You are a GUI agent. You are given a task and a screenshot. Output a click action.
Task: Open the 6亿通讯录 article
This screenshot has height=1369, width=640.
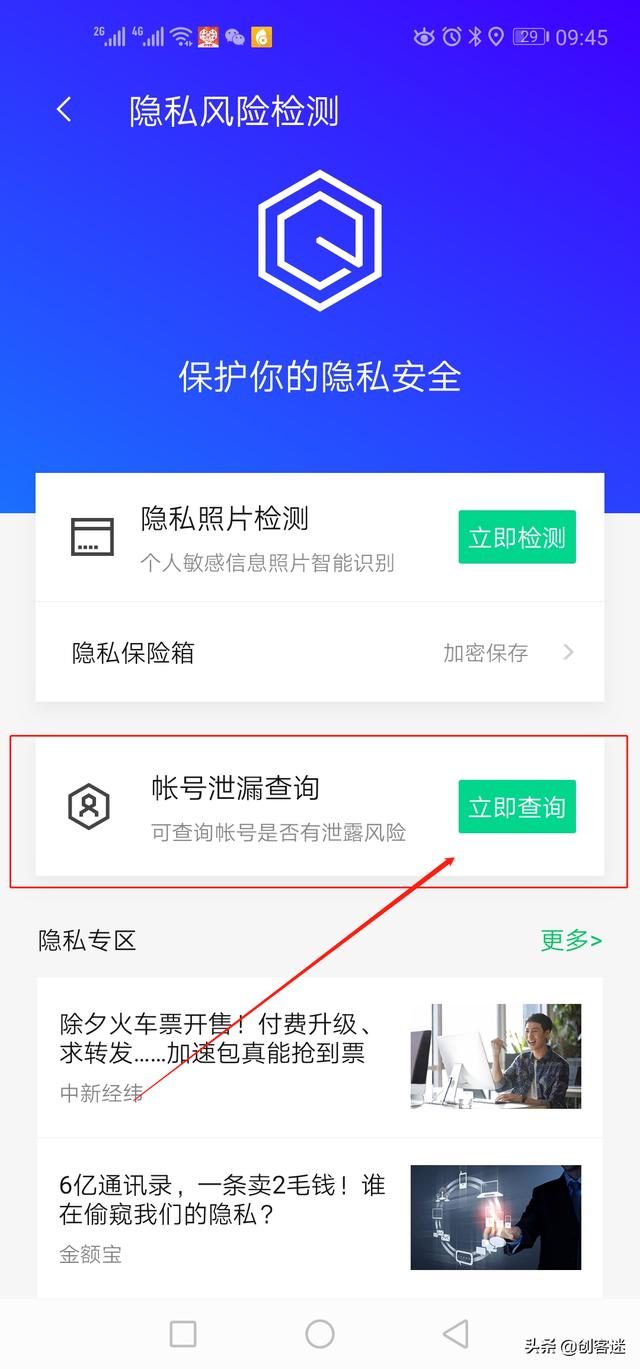click(320, 1218)
